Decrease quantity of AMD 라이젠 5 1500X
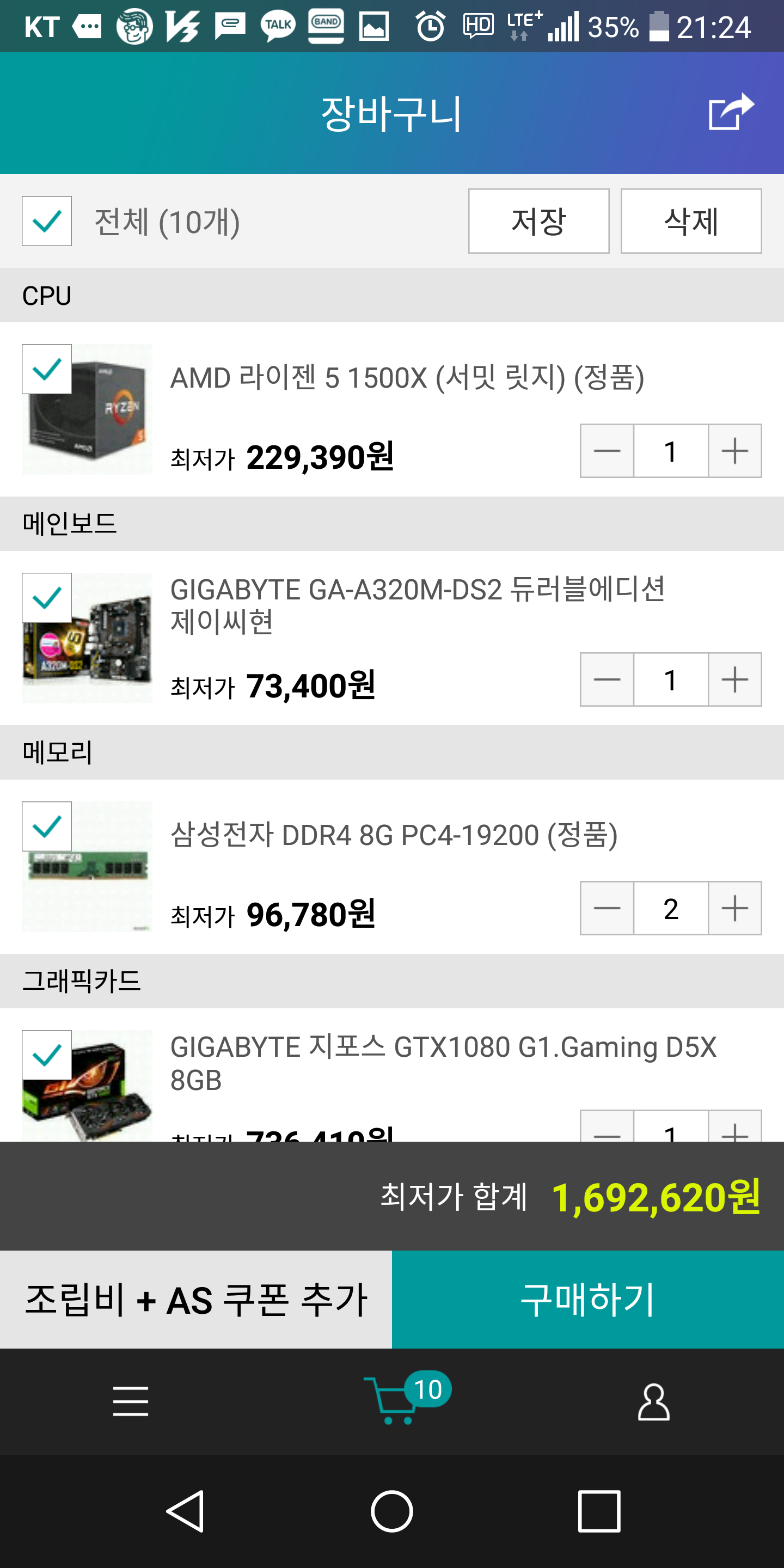 click(x=607, y=451)
